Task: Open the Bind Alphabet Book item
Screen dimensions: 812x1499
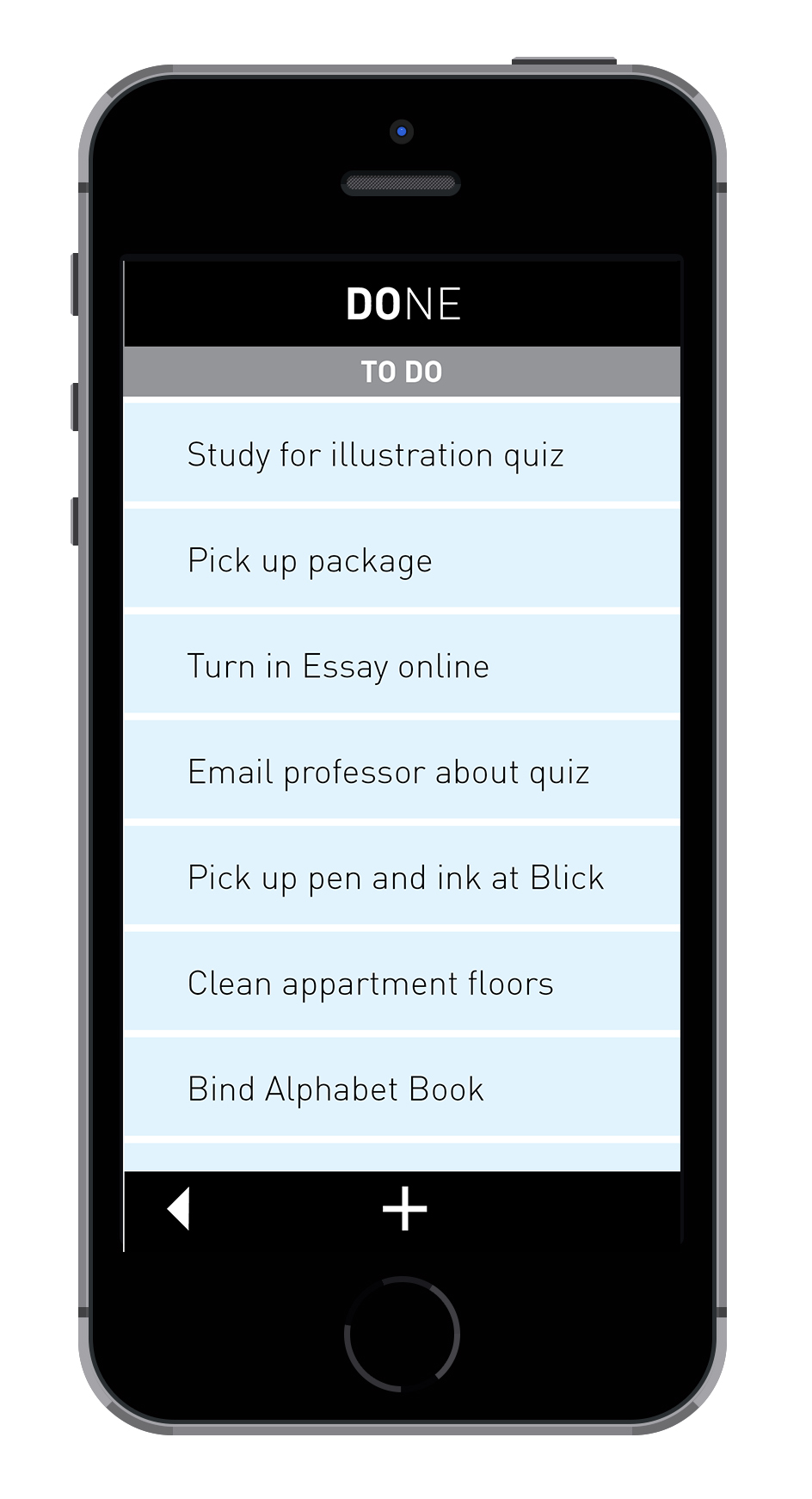Action: (401, 1089)
